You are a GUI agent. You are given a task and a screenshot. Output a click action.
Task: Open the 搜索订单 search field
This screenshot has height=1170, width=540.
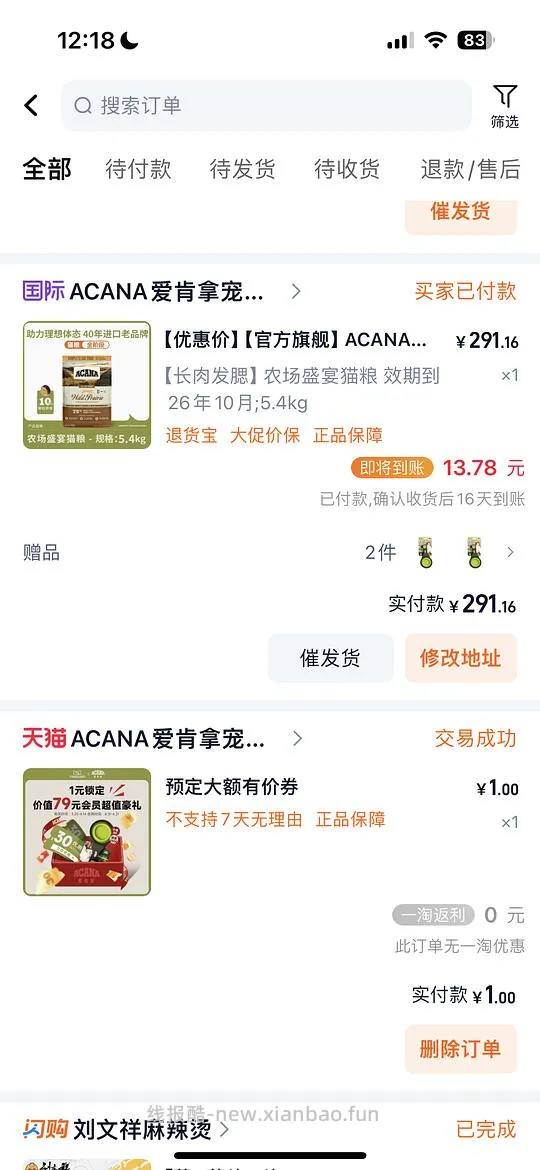[266, 105]
